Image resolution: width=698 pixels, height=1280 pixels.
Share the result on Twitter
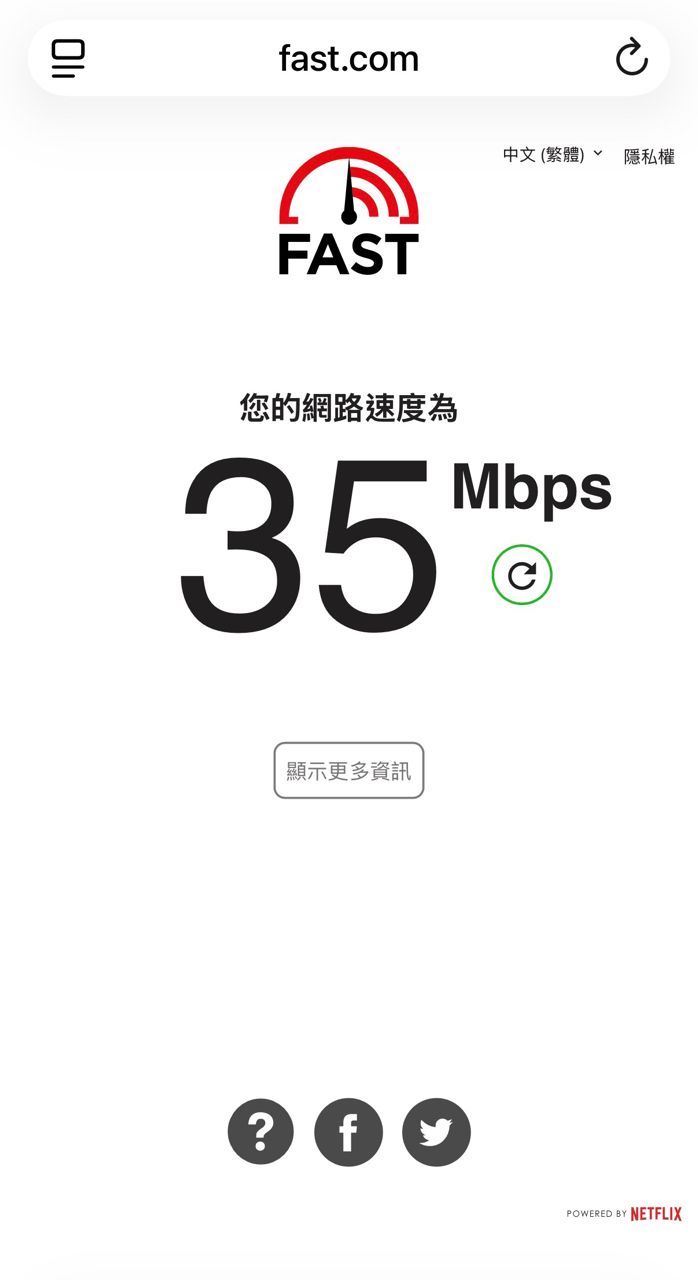click(x=436, y=1132)
